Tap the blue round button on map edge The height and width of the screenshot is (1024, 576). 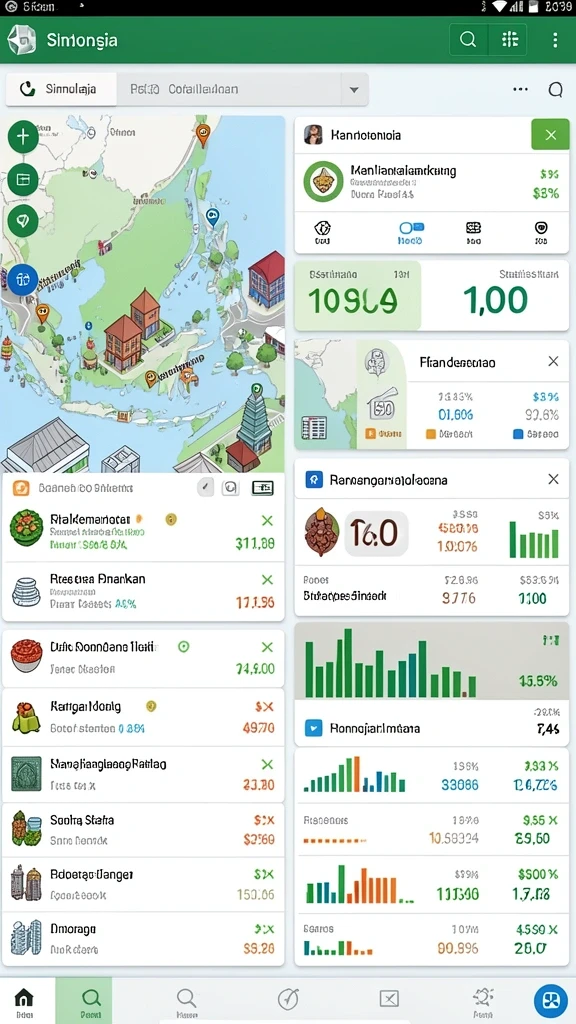(23, 280)
